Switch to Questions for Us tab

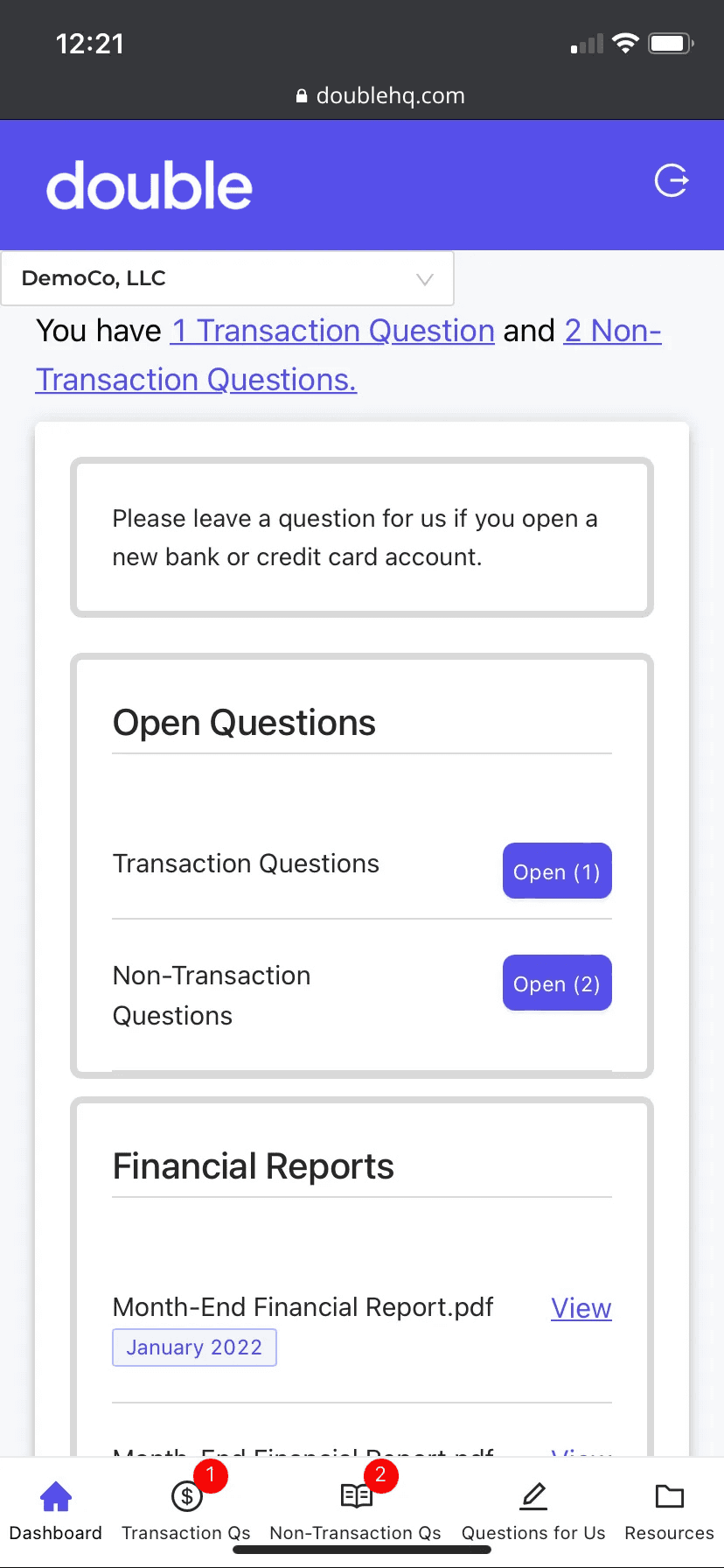click(533, 1511)
